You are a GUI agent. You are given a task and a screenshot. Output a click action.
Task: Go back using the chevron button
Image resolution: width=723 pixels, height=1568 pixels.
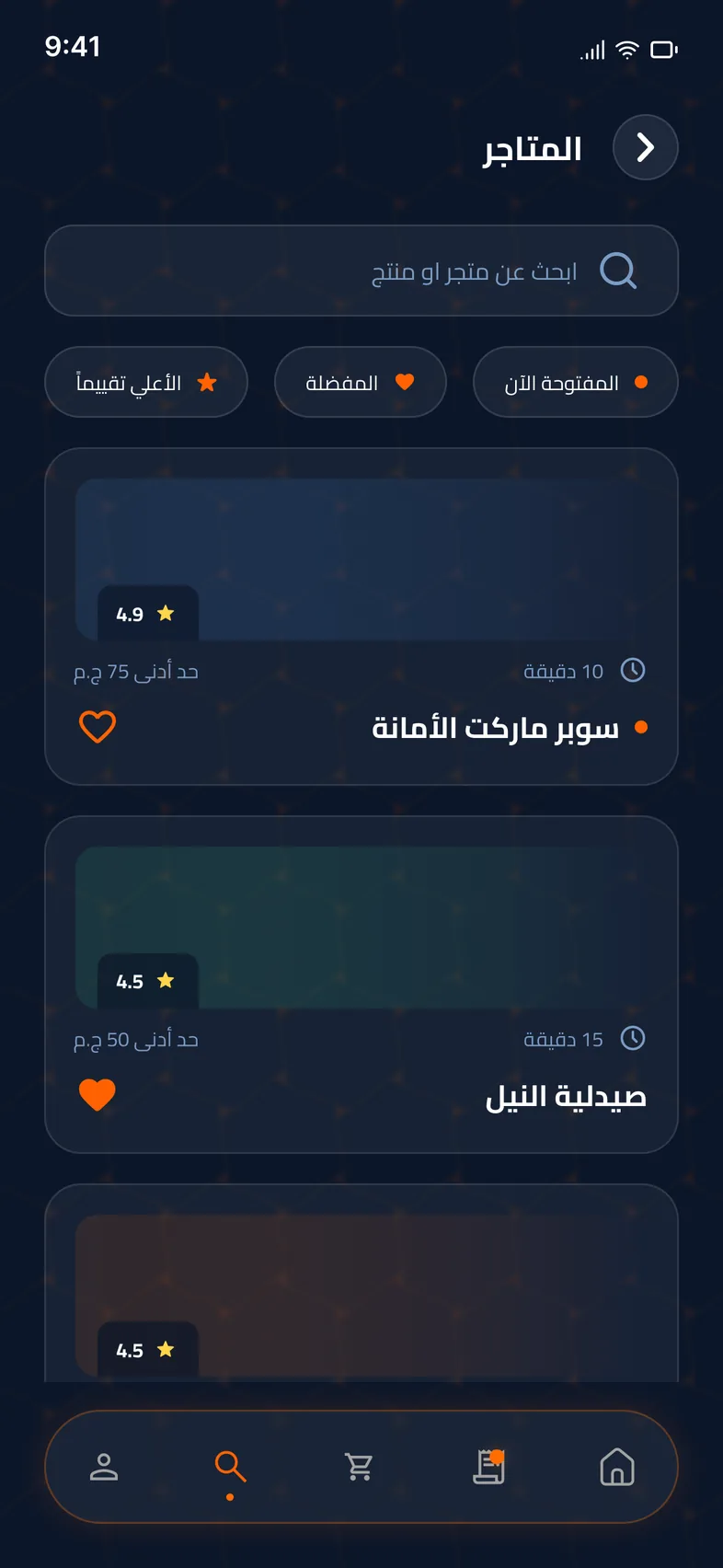pos(646,147)
